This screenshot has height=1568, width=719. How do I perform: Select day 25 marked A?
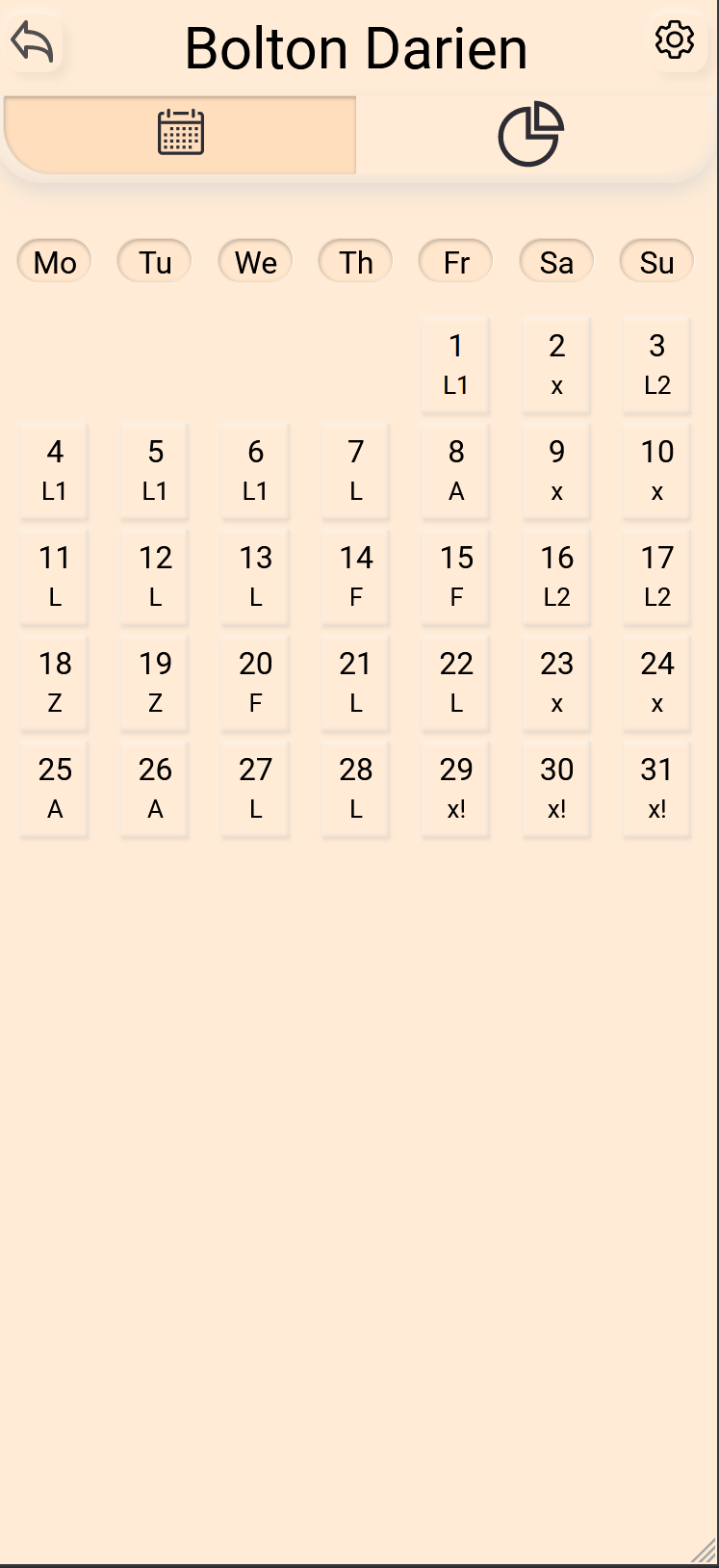point(55,789)
